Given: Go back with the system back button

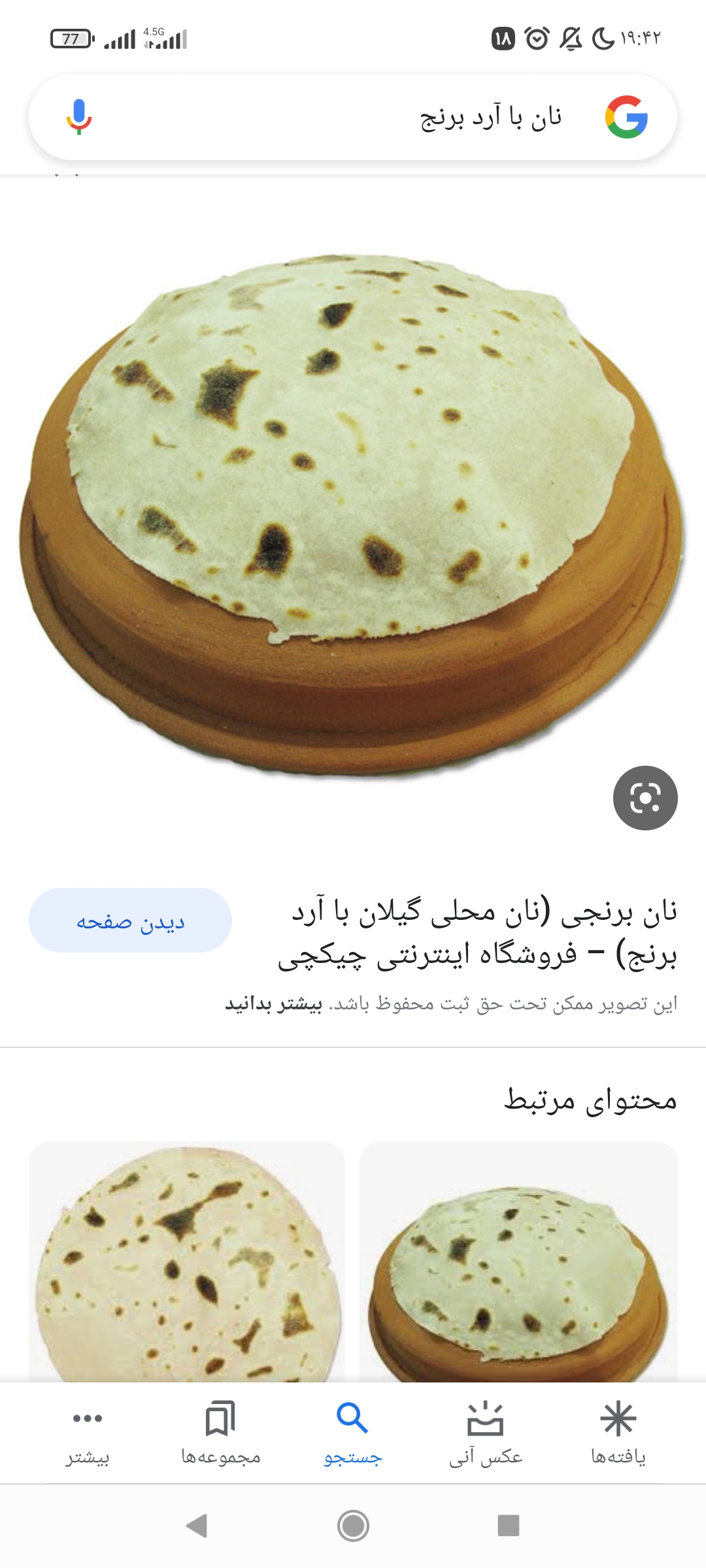Looking at the screenshot, I should [x=197, y=1526].
